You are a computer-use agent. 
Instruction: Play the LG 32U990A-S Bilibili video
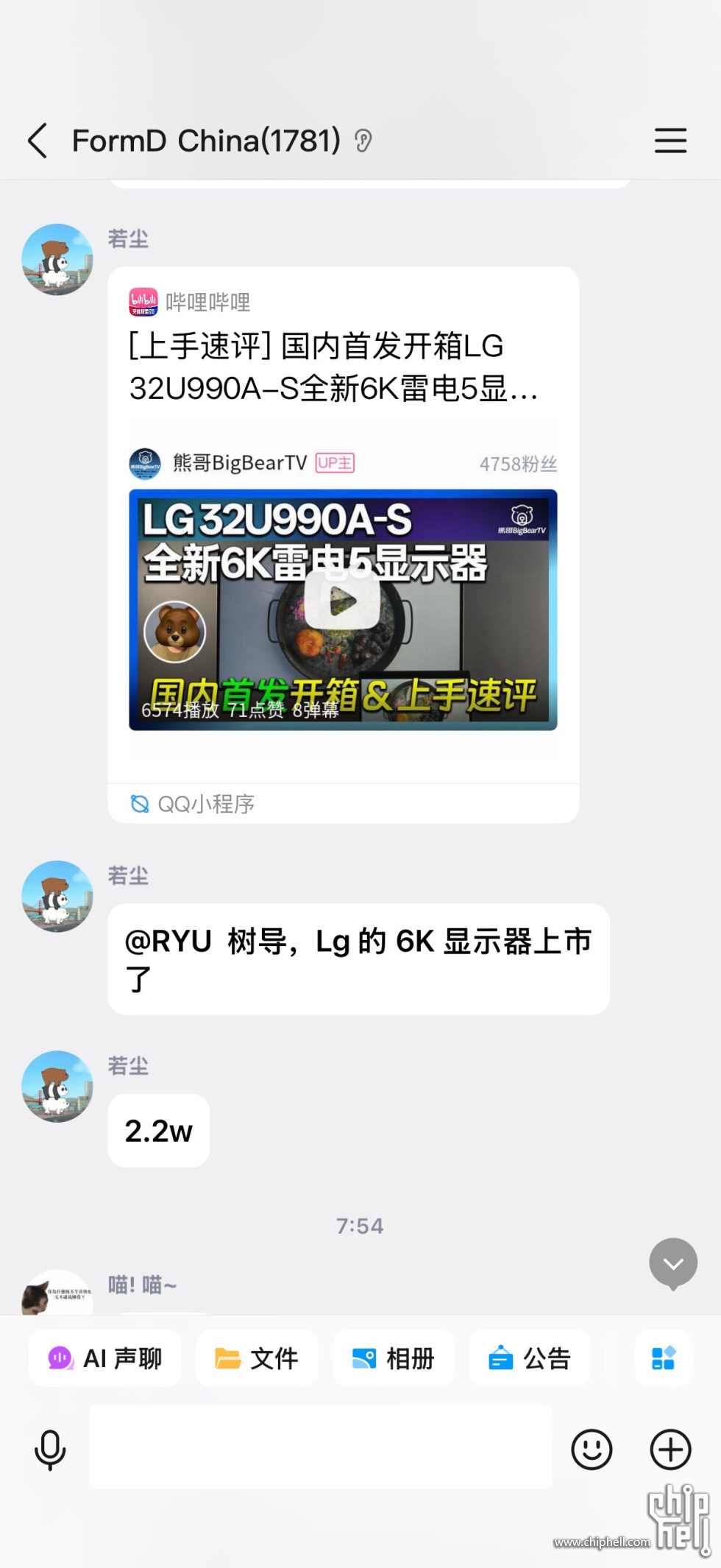click(343, 602)
